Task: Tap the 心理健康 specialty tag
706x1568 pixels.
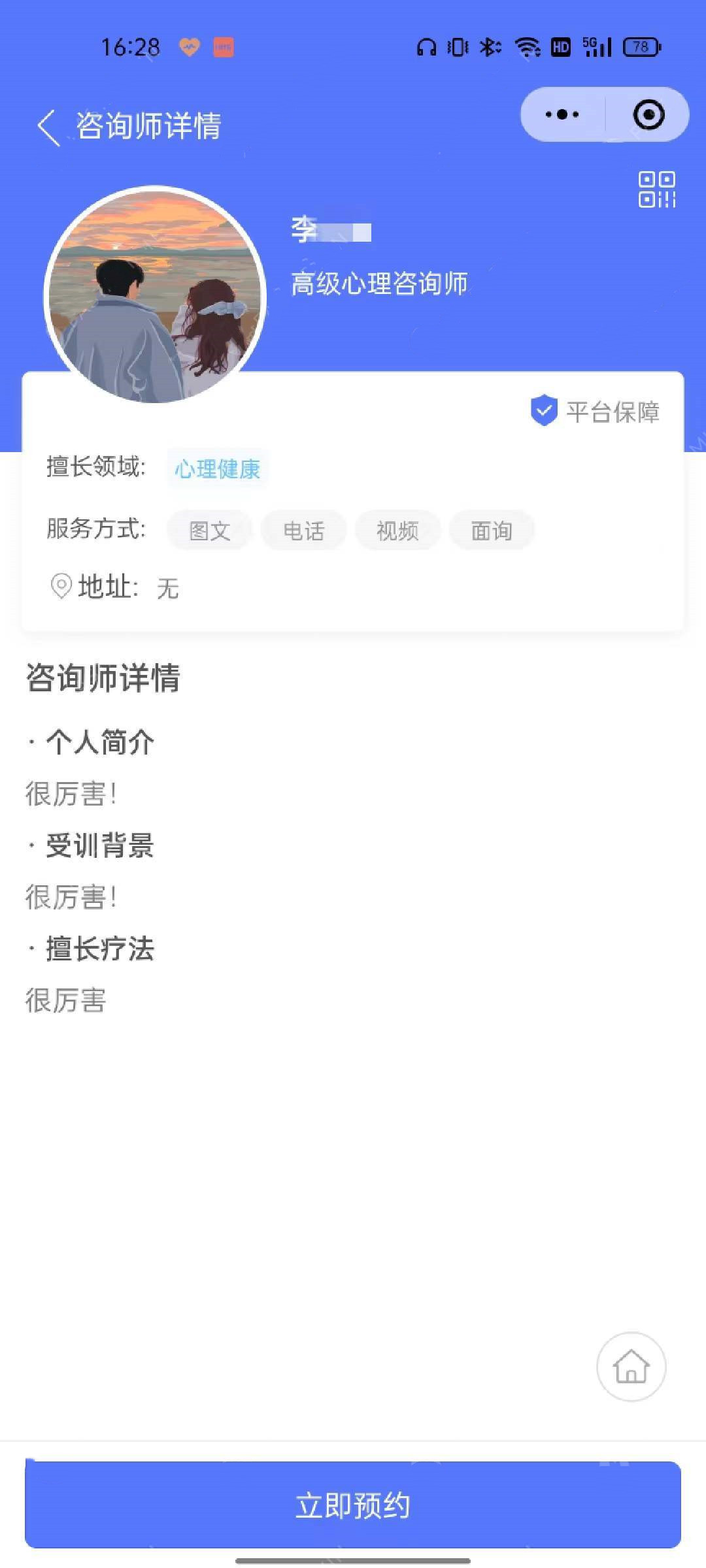Action: pyautogui.click(x=217, y=468)
